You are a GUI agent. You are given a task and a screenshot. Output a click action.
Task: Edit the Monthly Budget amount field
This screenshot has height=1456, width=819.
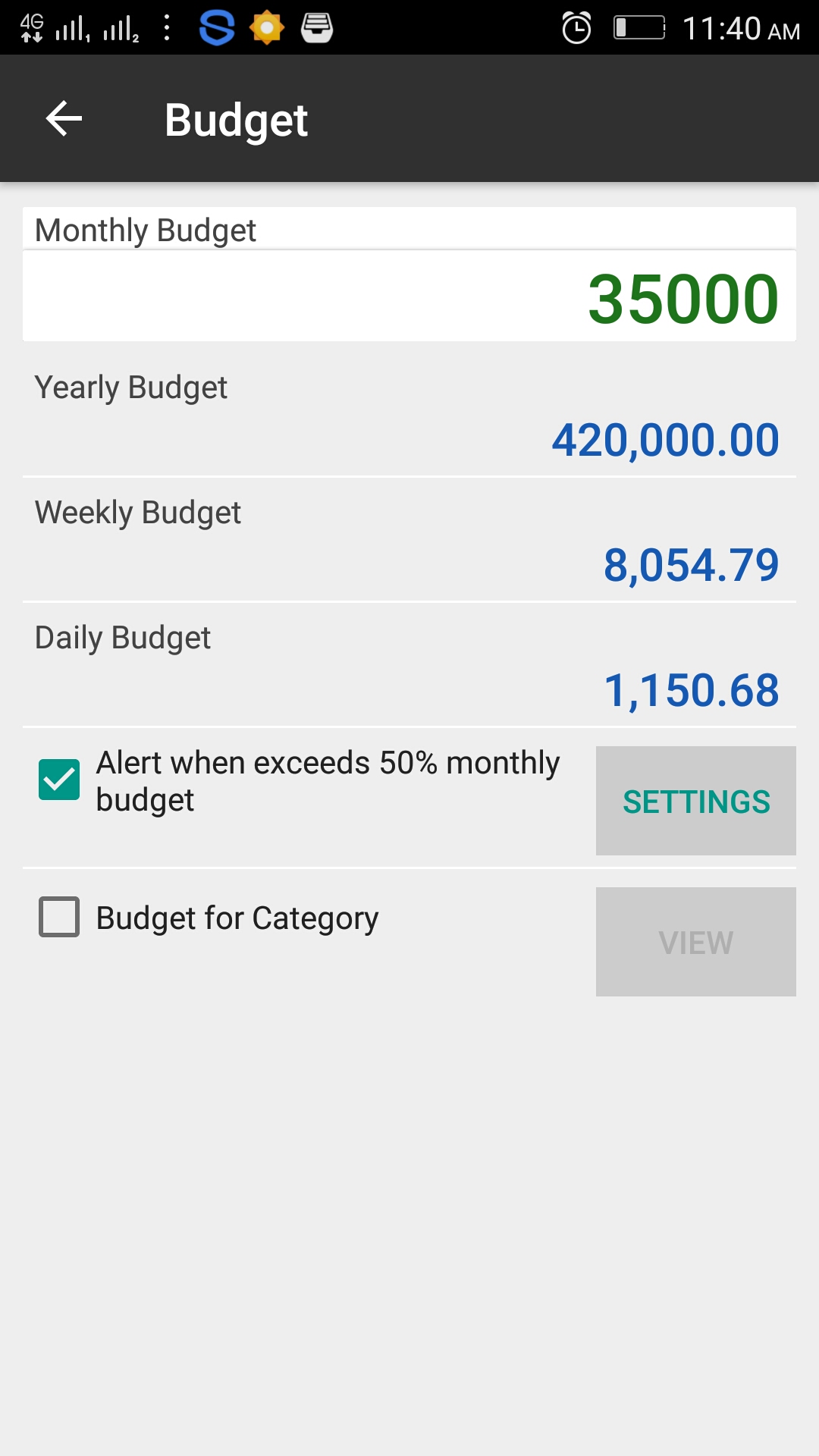409,297
